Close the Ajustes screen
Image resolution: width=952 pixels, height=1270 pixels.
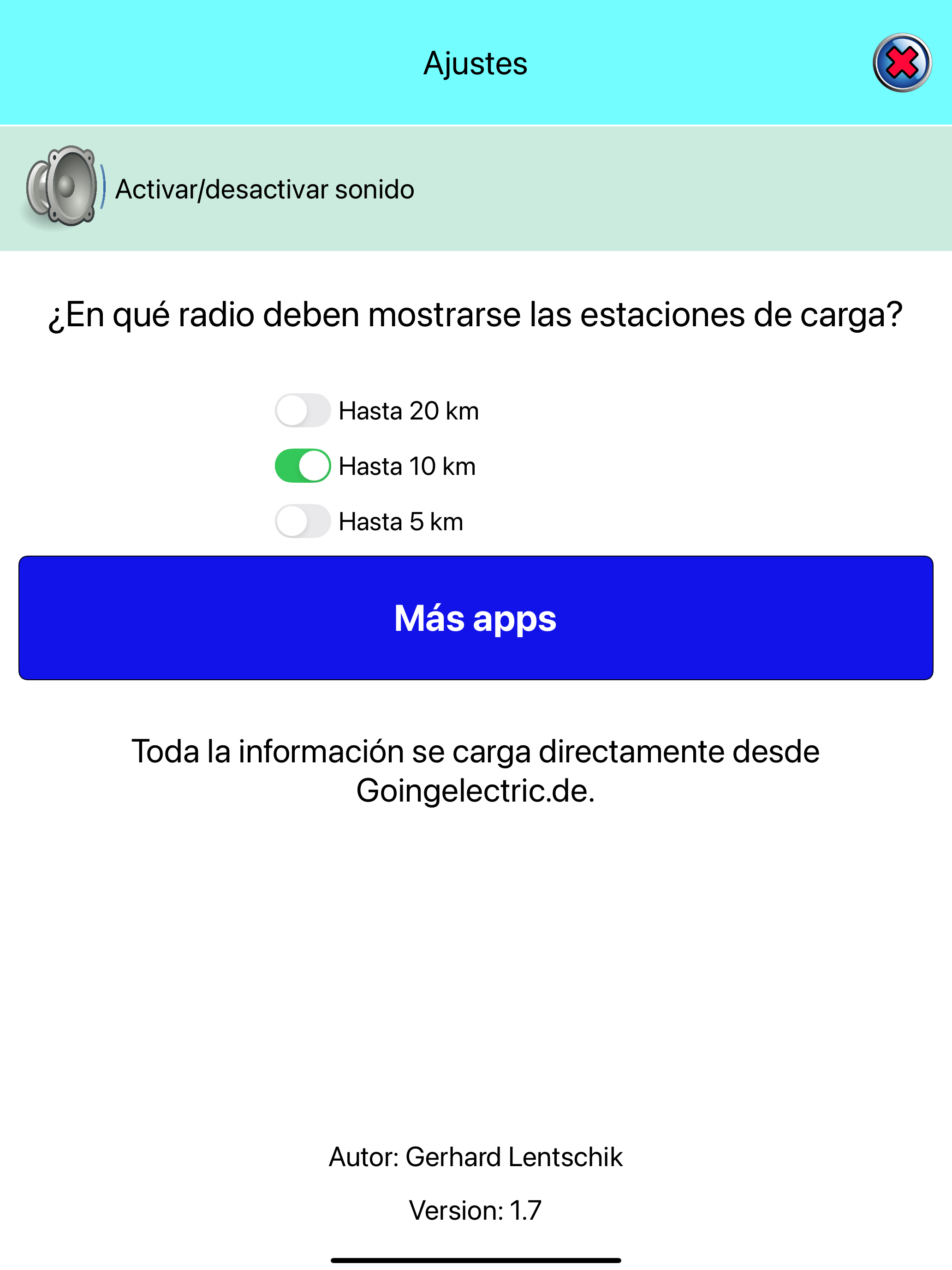(x=902, y=63)
